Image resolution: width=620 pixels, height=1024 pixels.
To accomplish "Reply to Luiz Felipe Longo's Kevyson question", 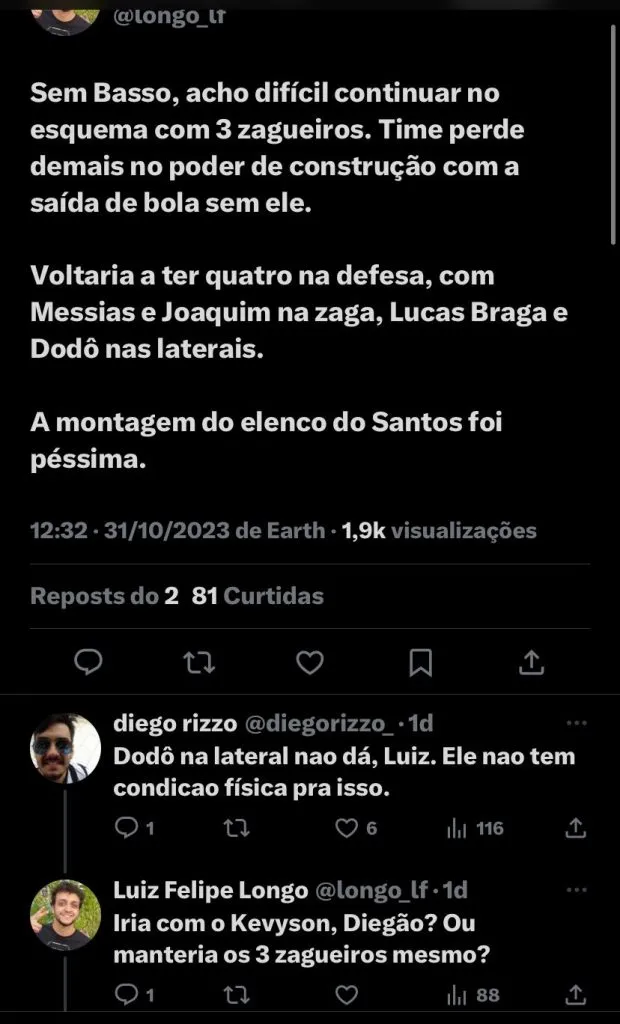I will click(126, 994).
